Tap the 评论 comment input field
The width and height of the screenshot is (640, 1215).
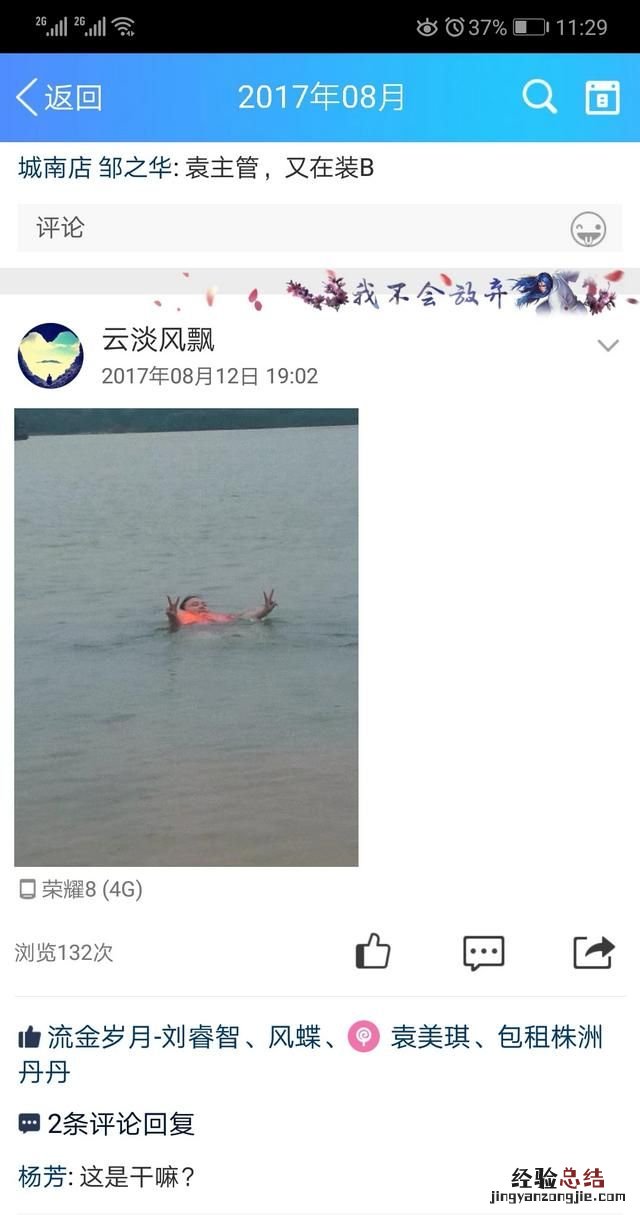[x=290, y=228]
